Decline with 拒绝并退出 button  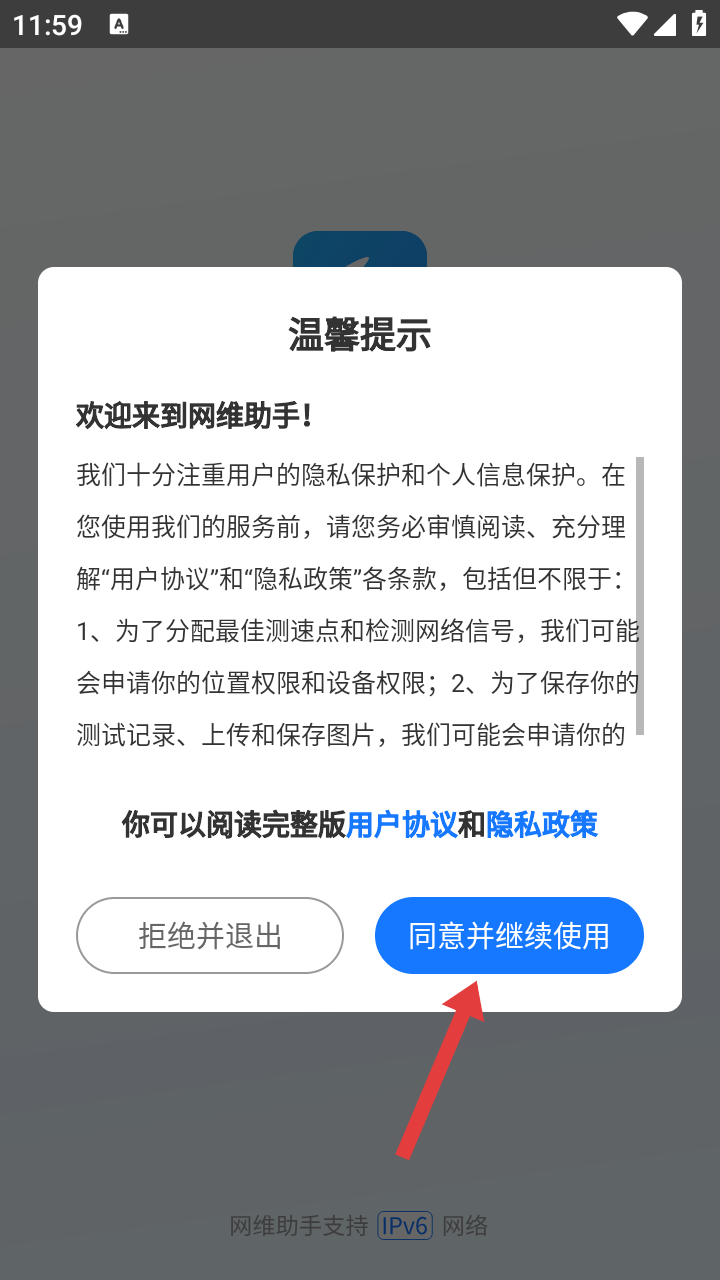tap(210, 935)
